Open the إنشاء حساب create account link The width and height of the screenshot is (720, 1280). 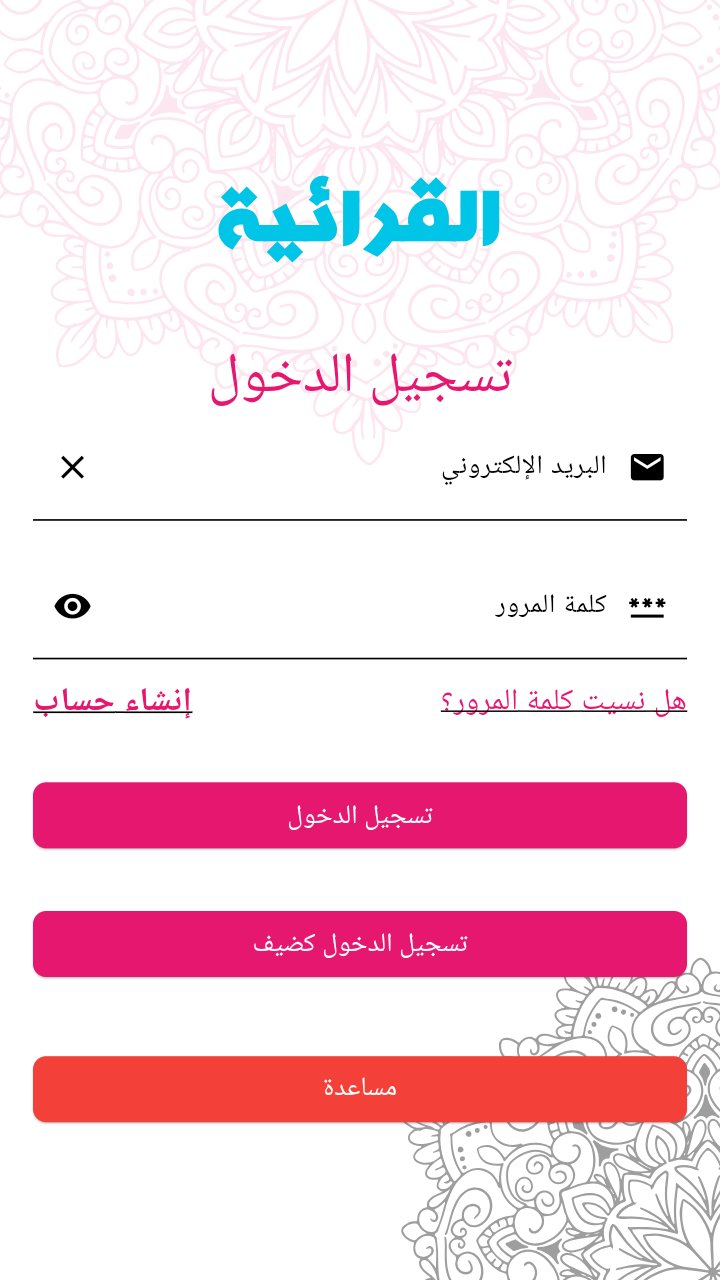pyautogui.click(x=113, y=701)
